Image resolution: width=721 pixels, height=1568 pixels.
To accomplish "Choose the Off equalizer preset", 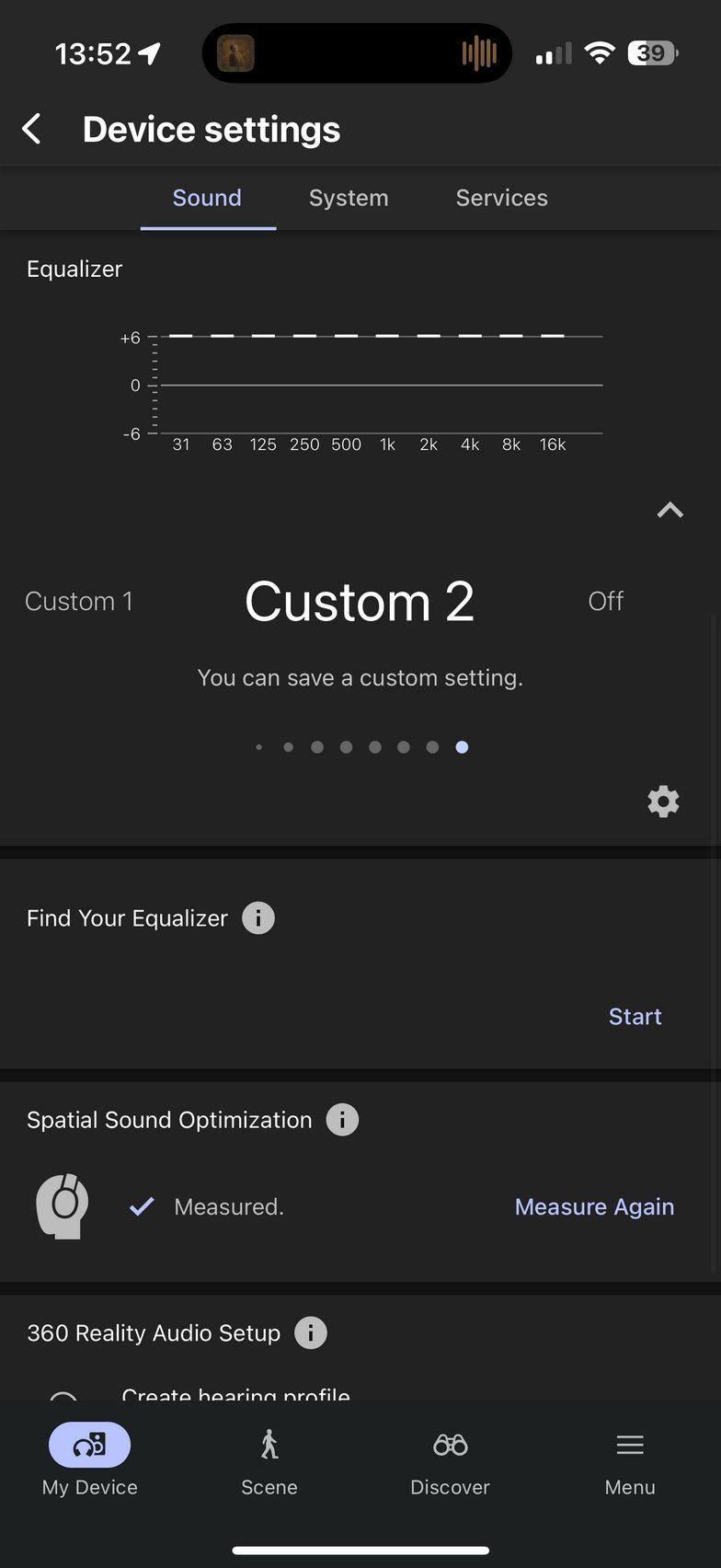I will 606,601.
